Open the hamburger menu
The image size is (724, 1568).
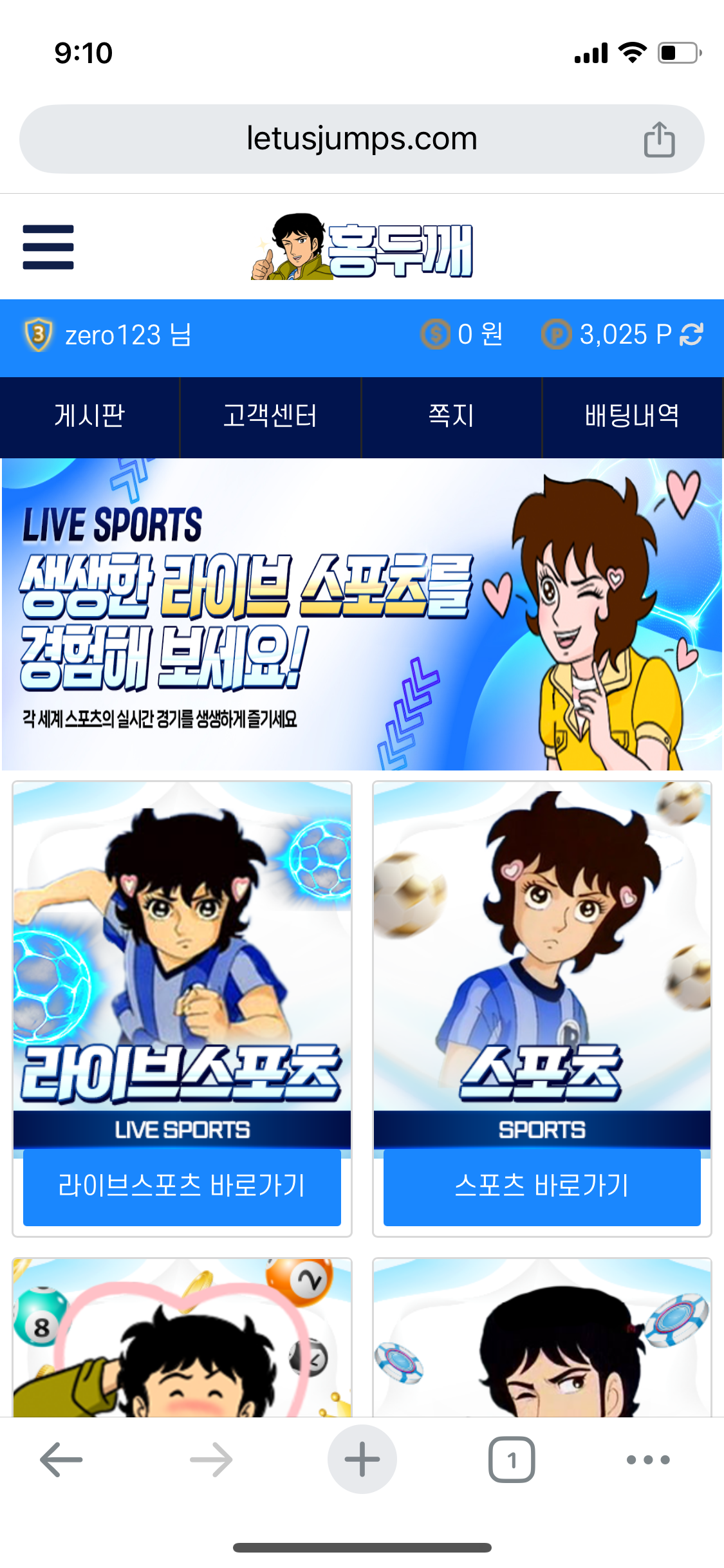(48, 247)
